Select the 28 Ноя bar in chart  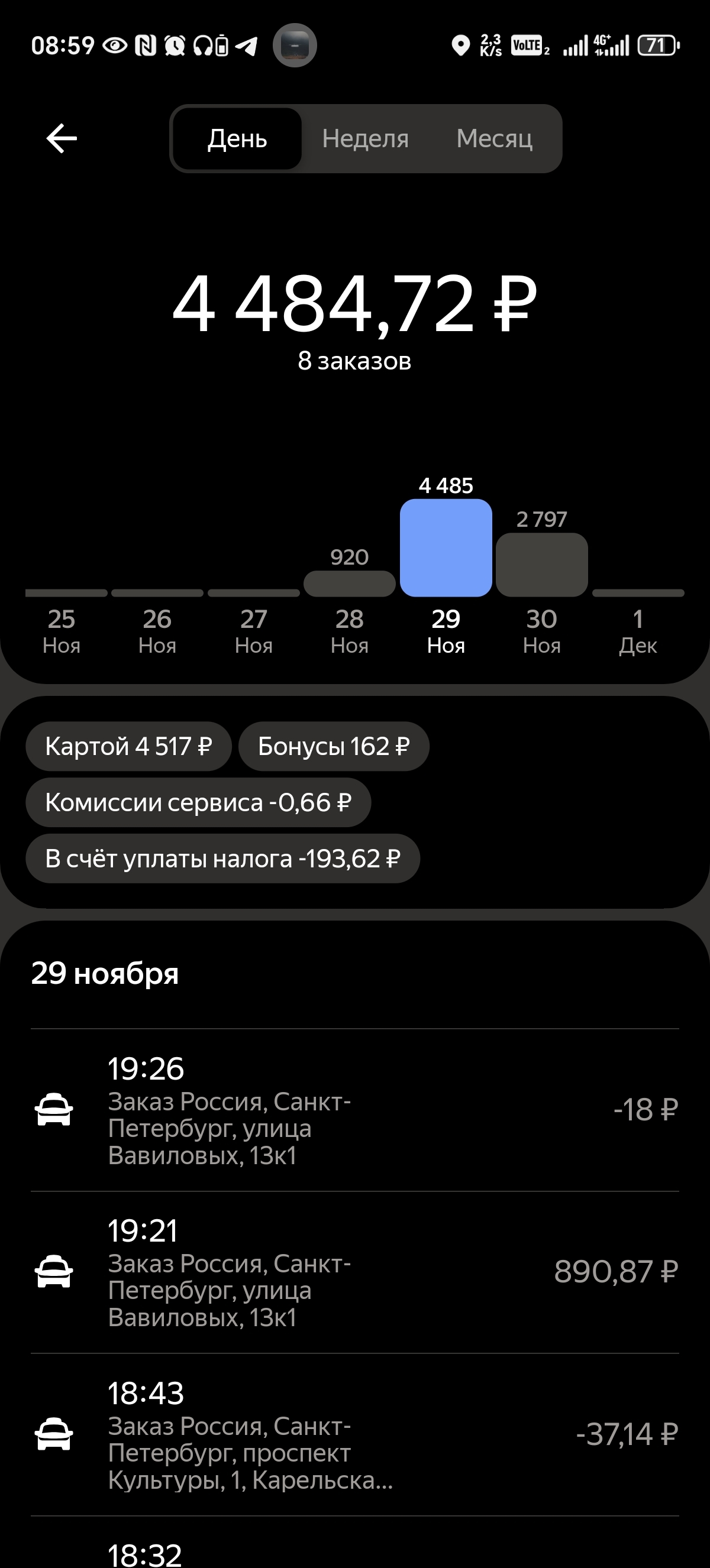(x=350, y=583)
